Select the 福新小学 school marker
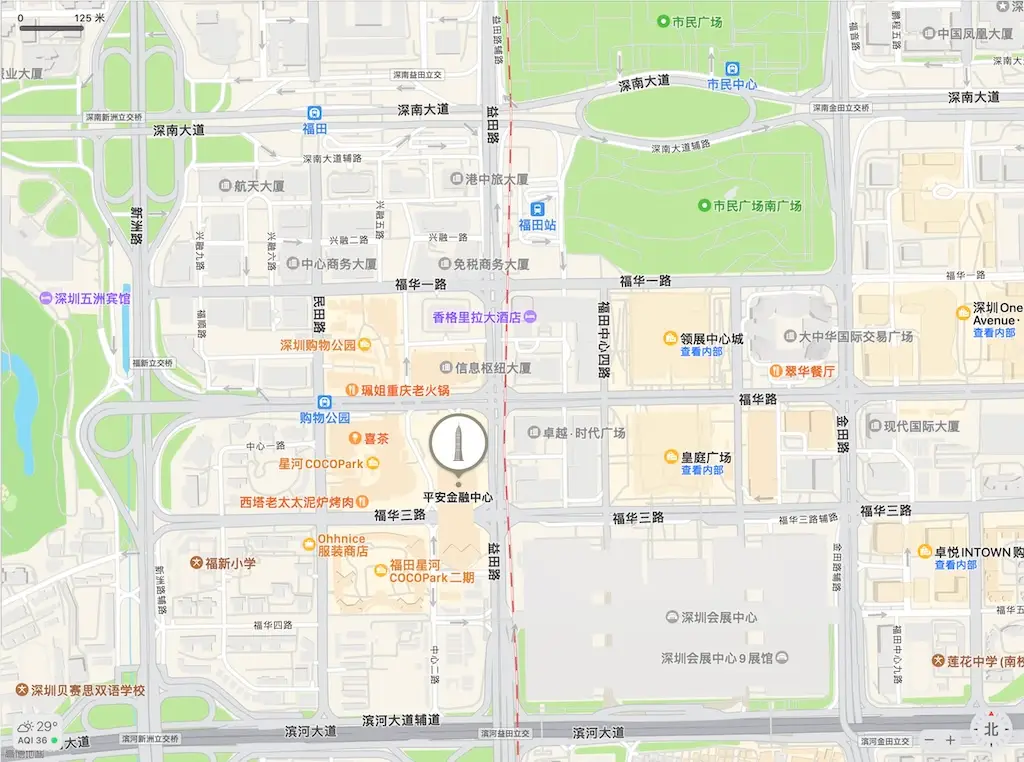The width and height of the screenshot is (1024, 762). [x=196, y=563]
